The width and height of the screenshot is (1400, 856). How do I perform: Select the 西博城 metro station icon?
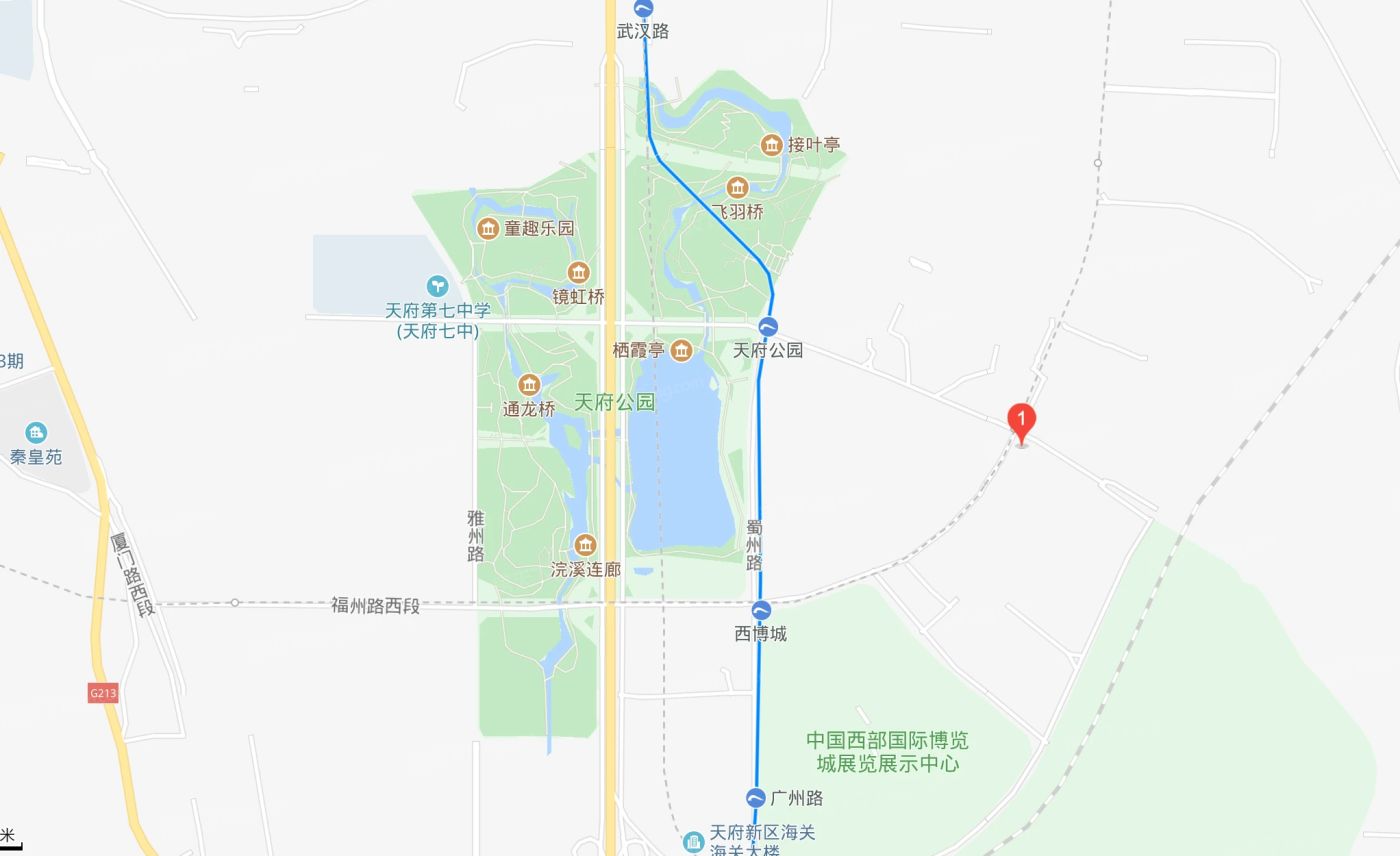pyautogui.click(x=761, y=611)
